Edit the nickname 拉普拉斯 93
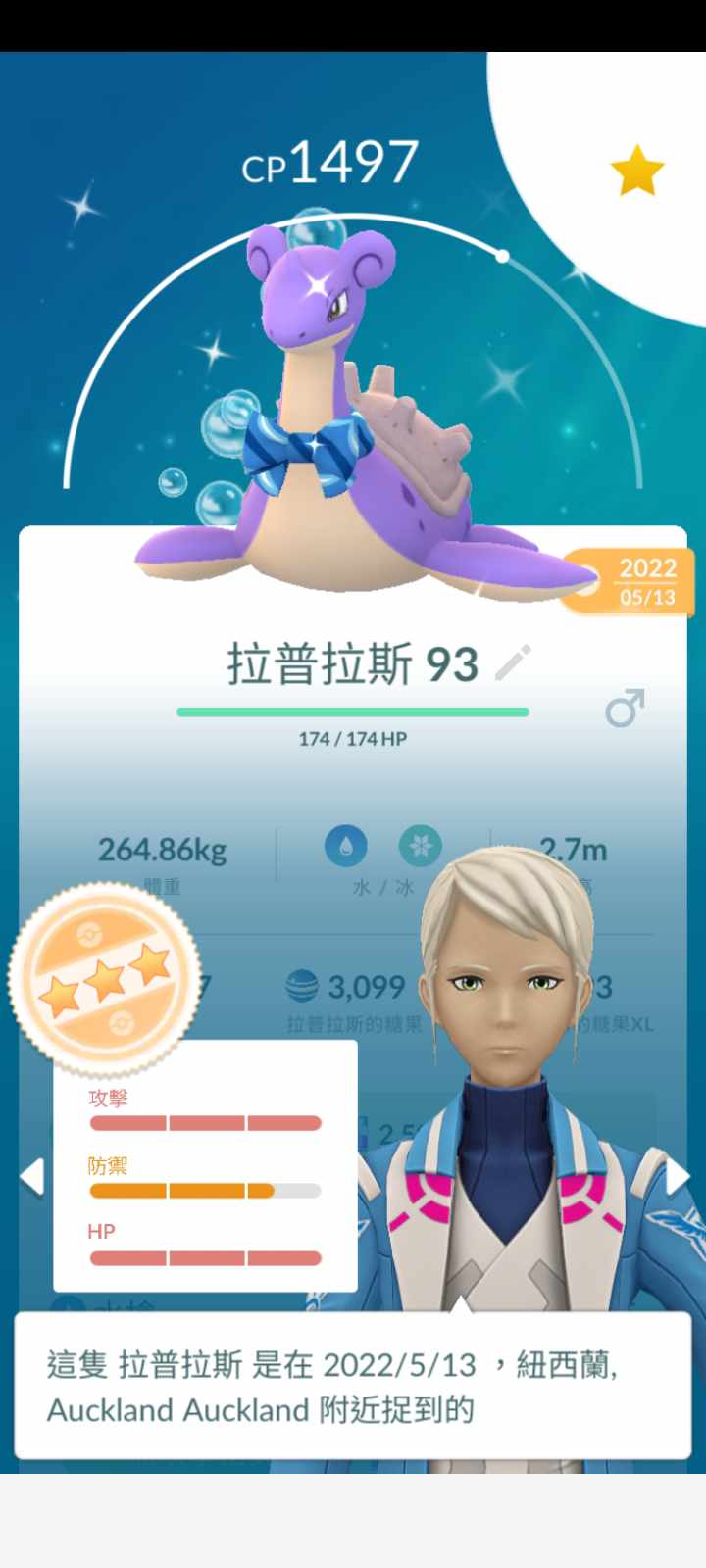 click(x=513, y=663)
